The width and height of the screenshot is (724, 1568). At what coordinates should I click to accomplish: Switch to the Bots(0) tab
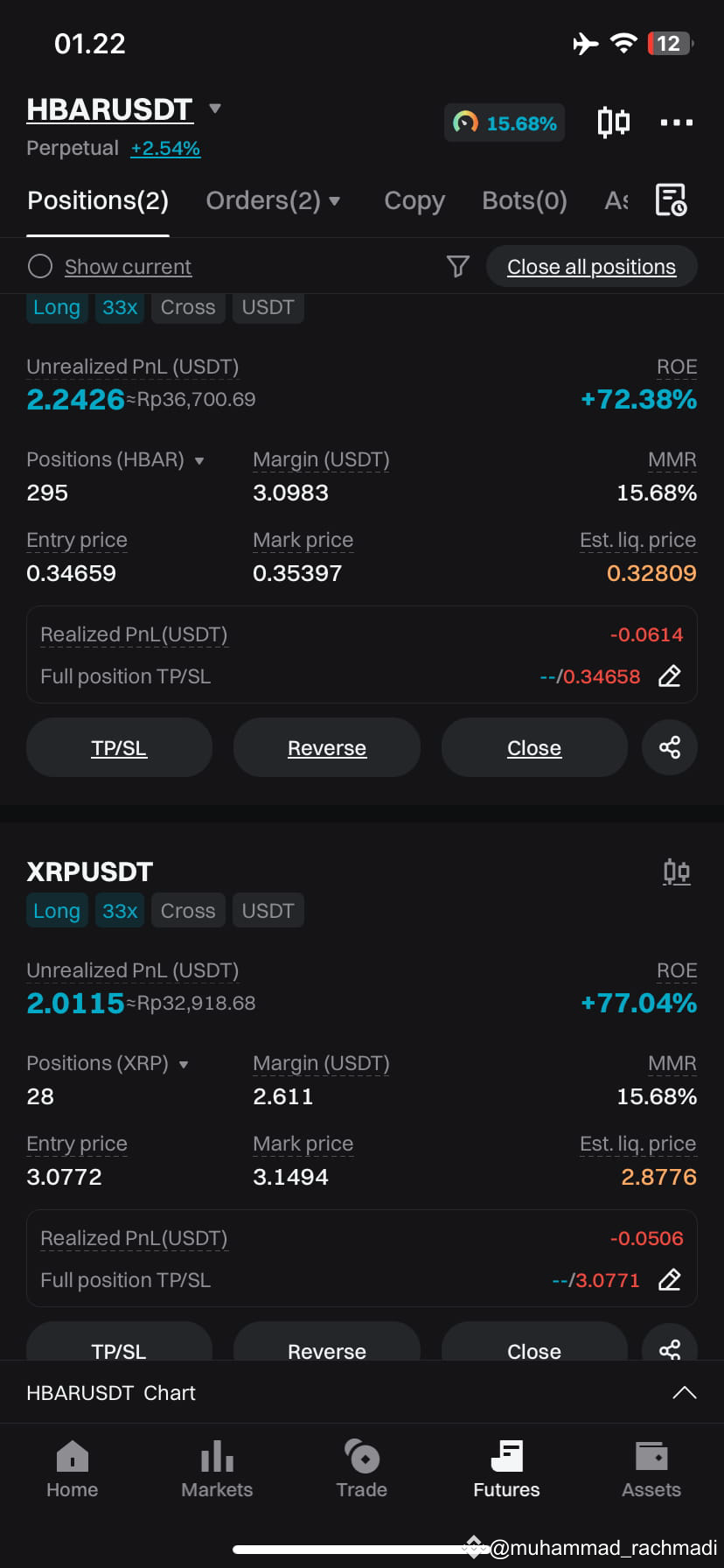[x=524, y=200]
